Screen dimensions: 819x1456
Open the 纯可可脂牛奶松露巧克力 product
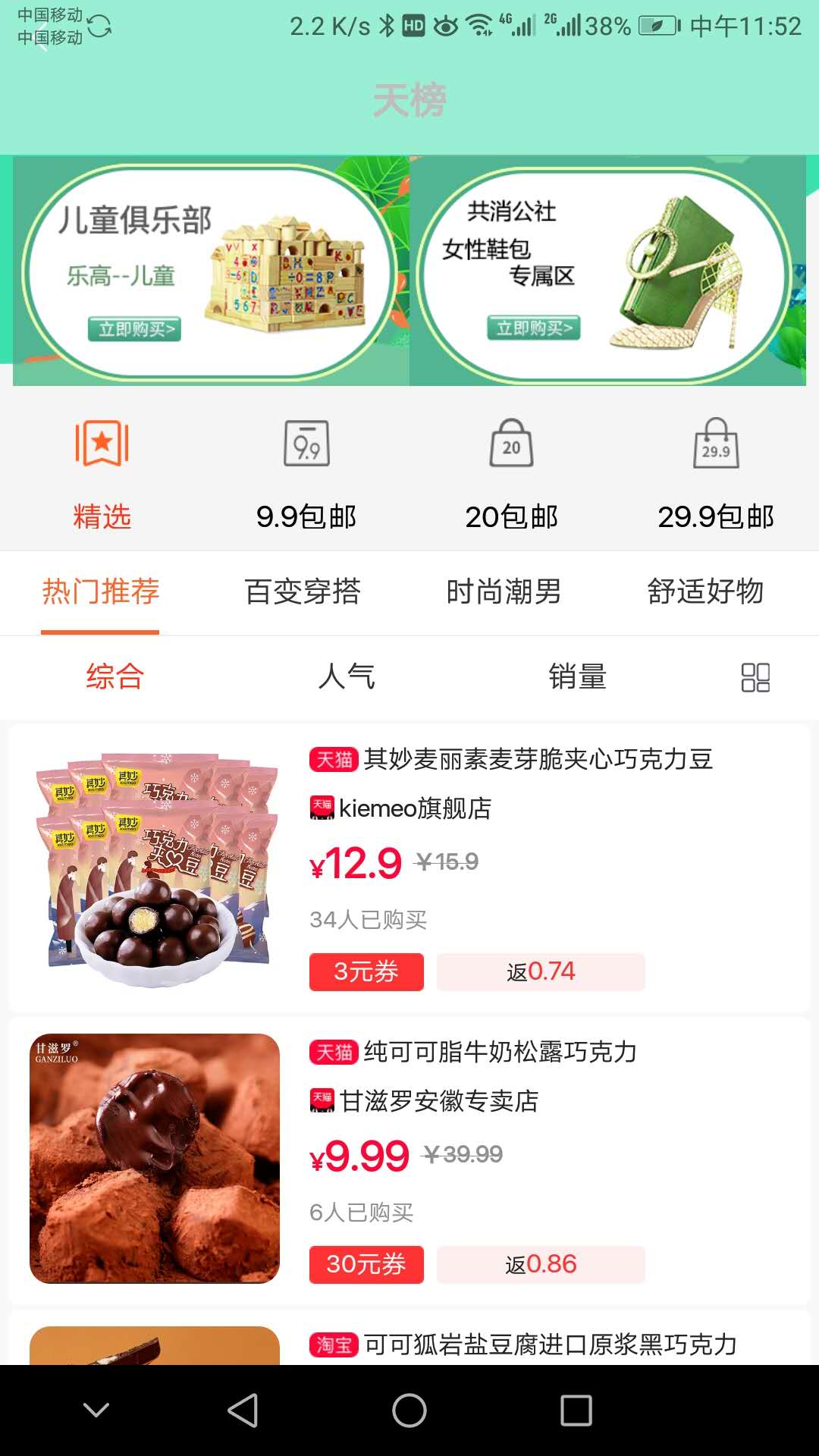500,1052
